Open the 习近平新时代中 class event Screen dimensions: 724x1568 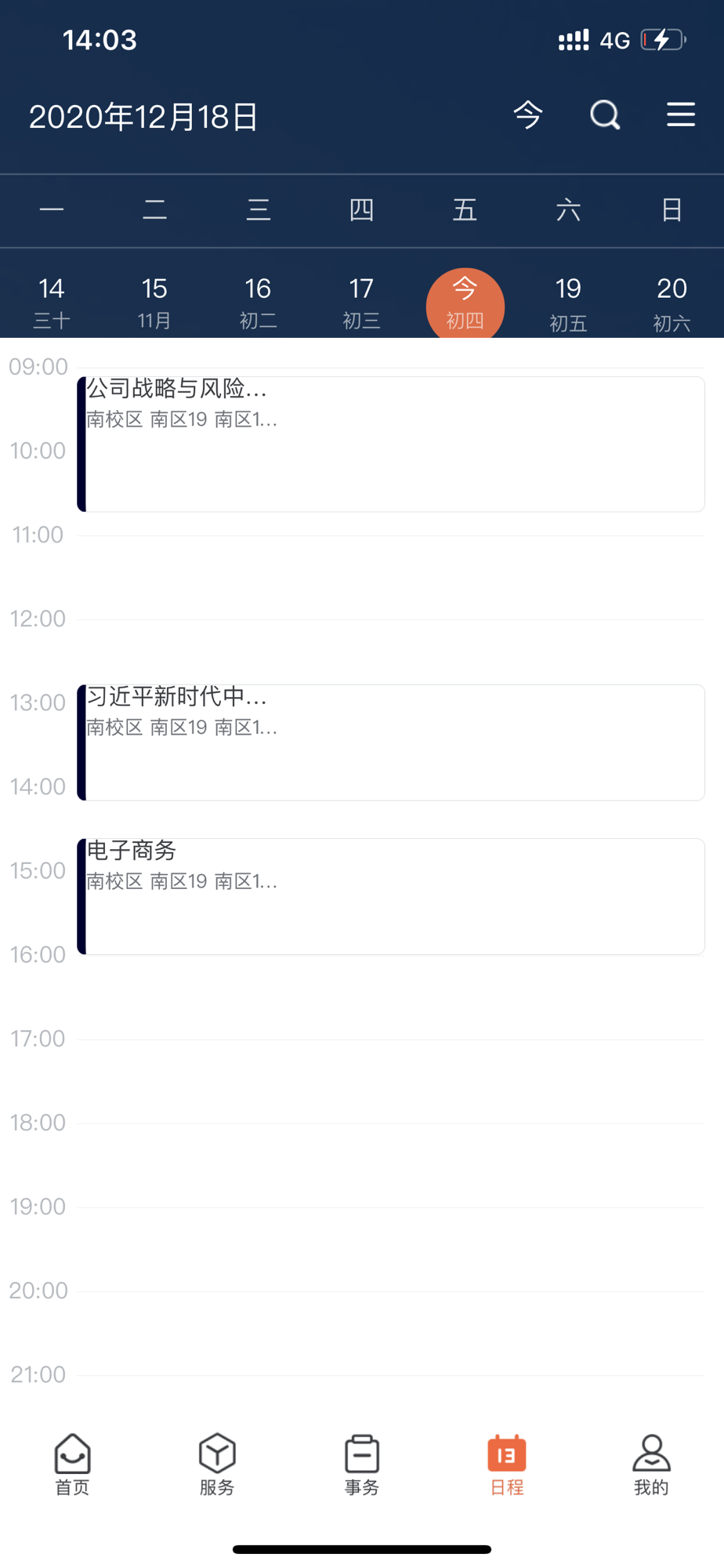point(391,742)
